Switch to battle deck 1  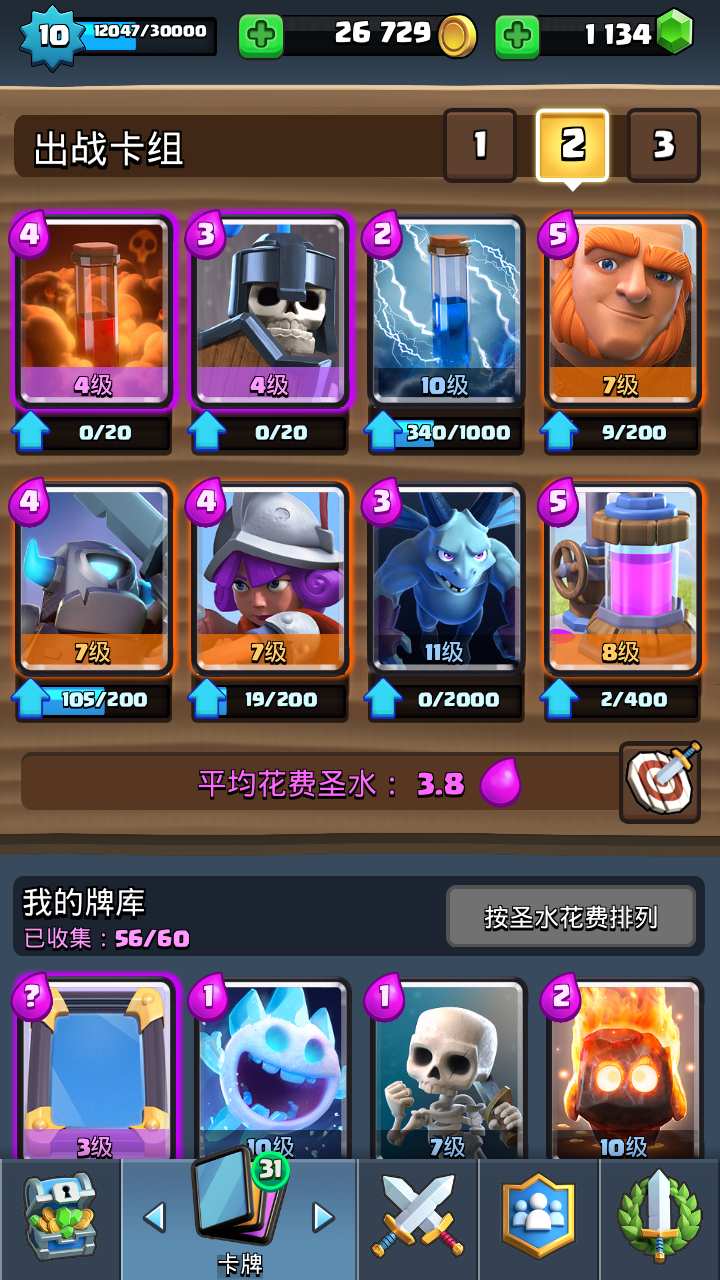(x=480, y=146)
